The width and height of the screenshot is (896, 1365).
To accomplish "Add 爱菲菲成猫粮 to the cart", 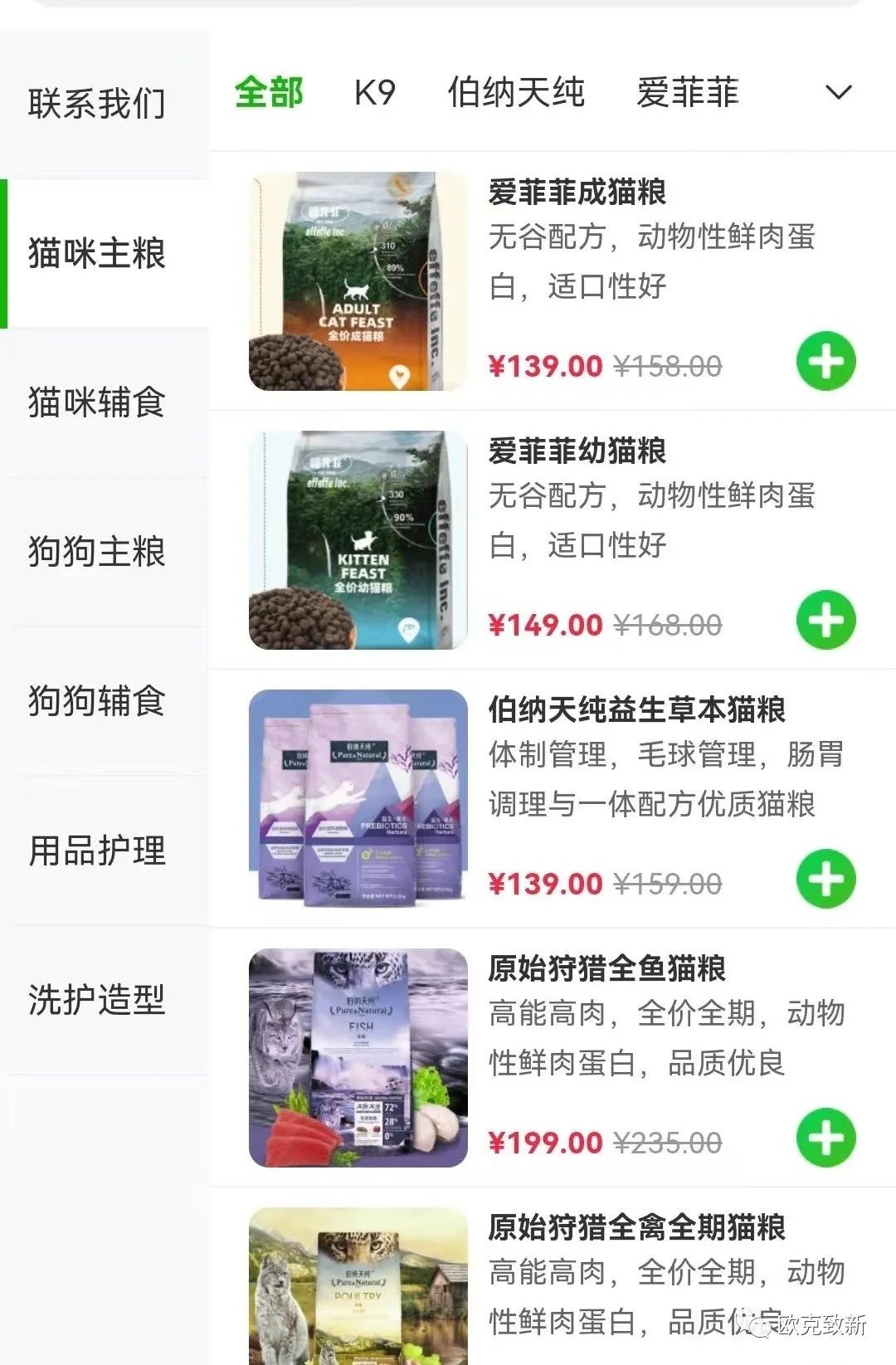I will click(825, 362).
